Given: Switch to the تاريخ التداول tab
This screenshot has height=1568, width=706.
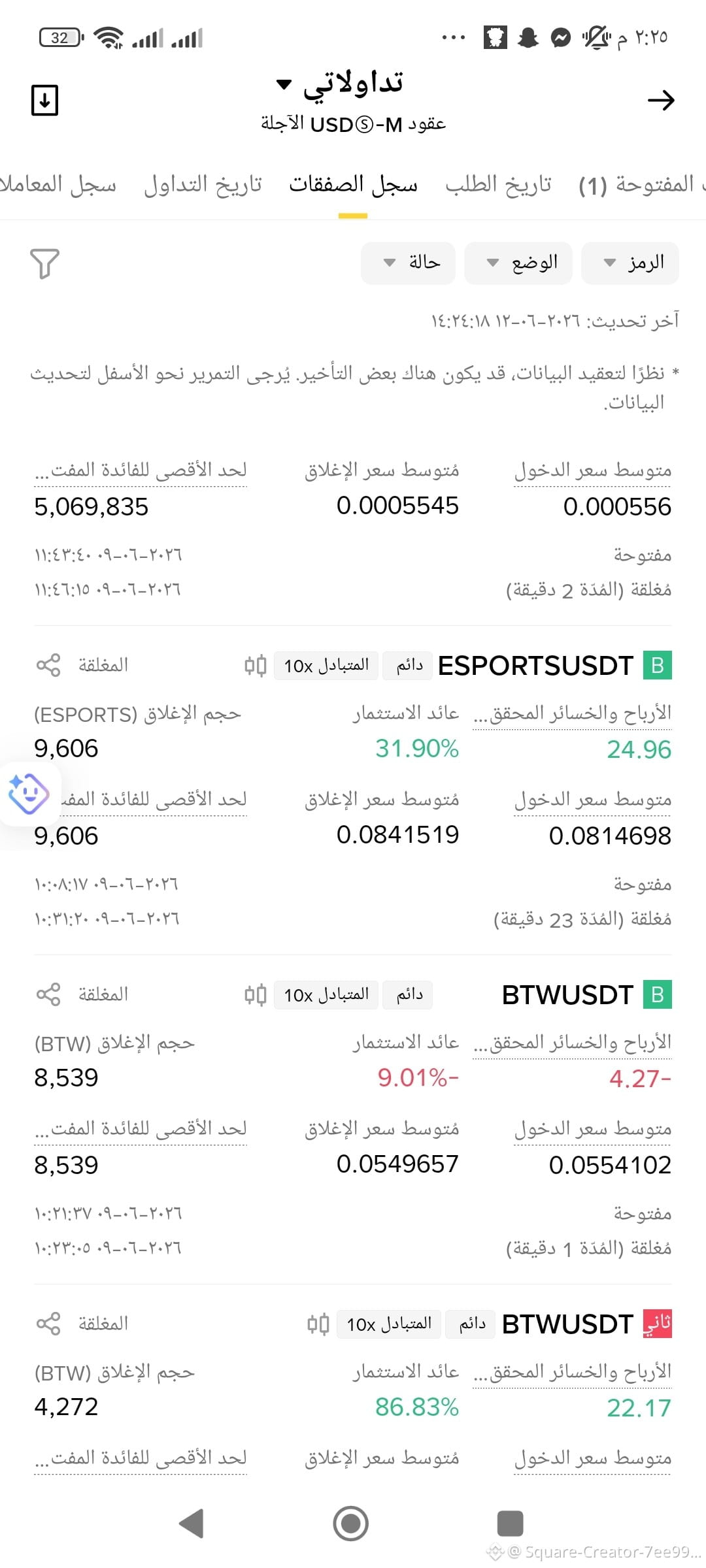Looking at the screenshot, I should pyautogui.click(x=203, y=185).
